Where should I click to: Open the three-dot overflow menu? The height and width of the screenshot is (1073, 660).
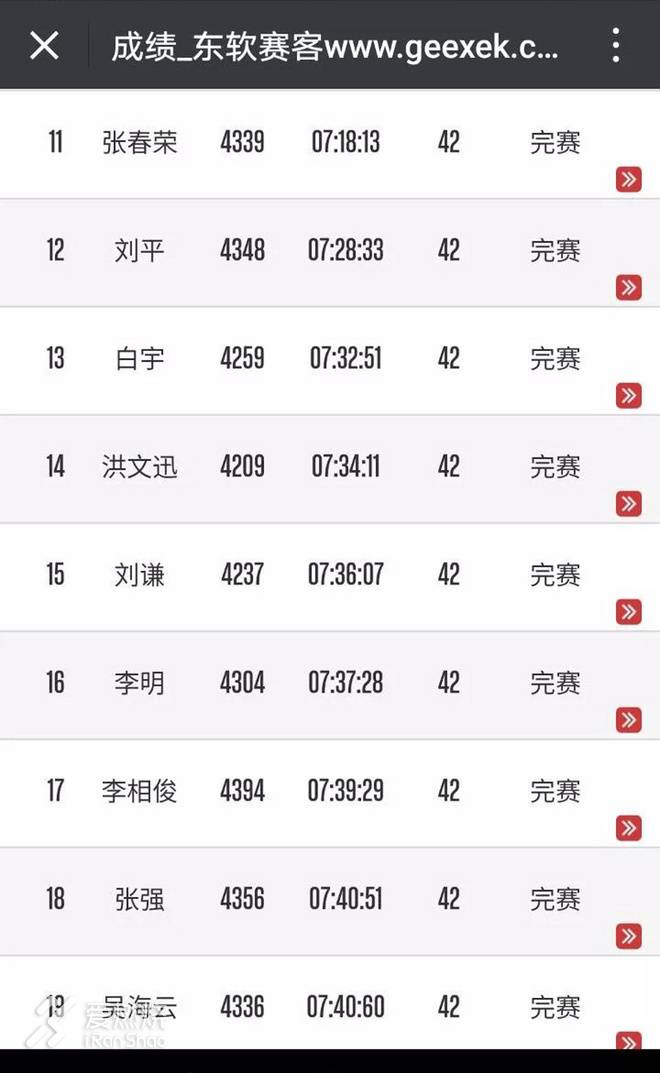(x=615, y=45)
